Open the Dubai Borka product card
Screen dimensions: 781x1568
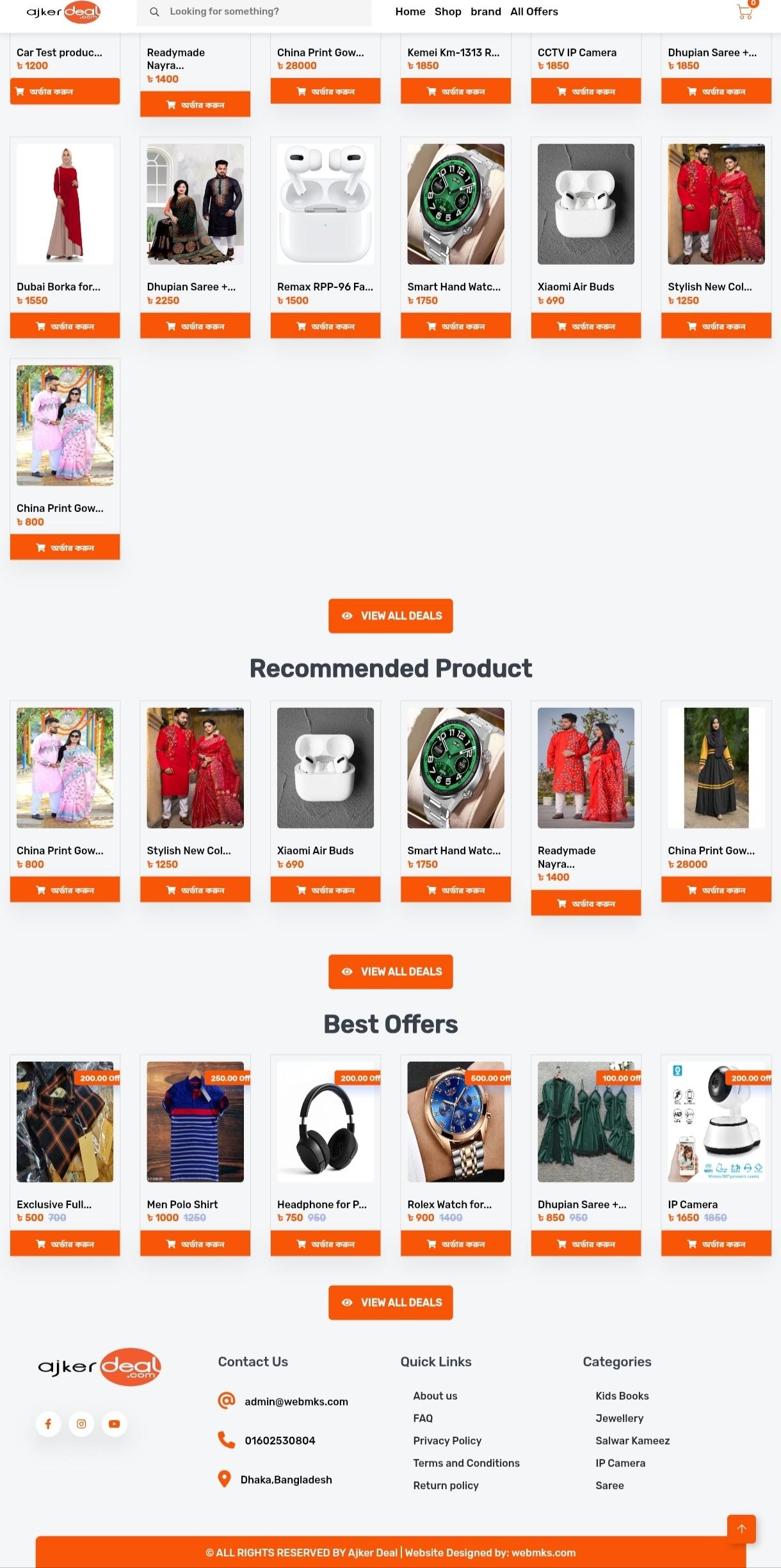pyautogui.click(x=65, y=224)
